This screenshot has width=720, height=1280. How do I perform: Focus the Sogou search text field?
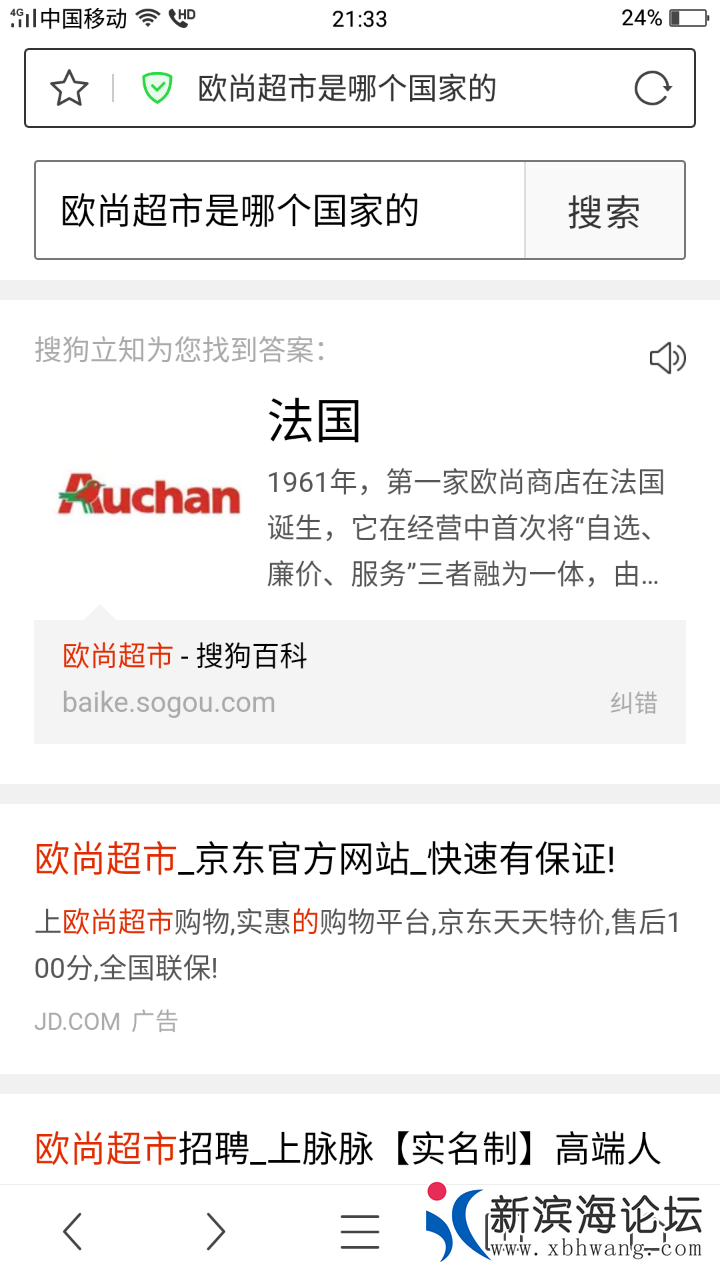tap(280, 211)
